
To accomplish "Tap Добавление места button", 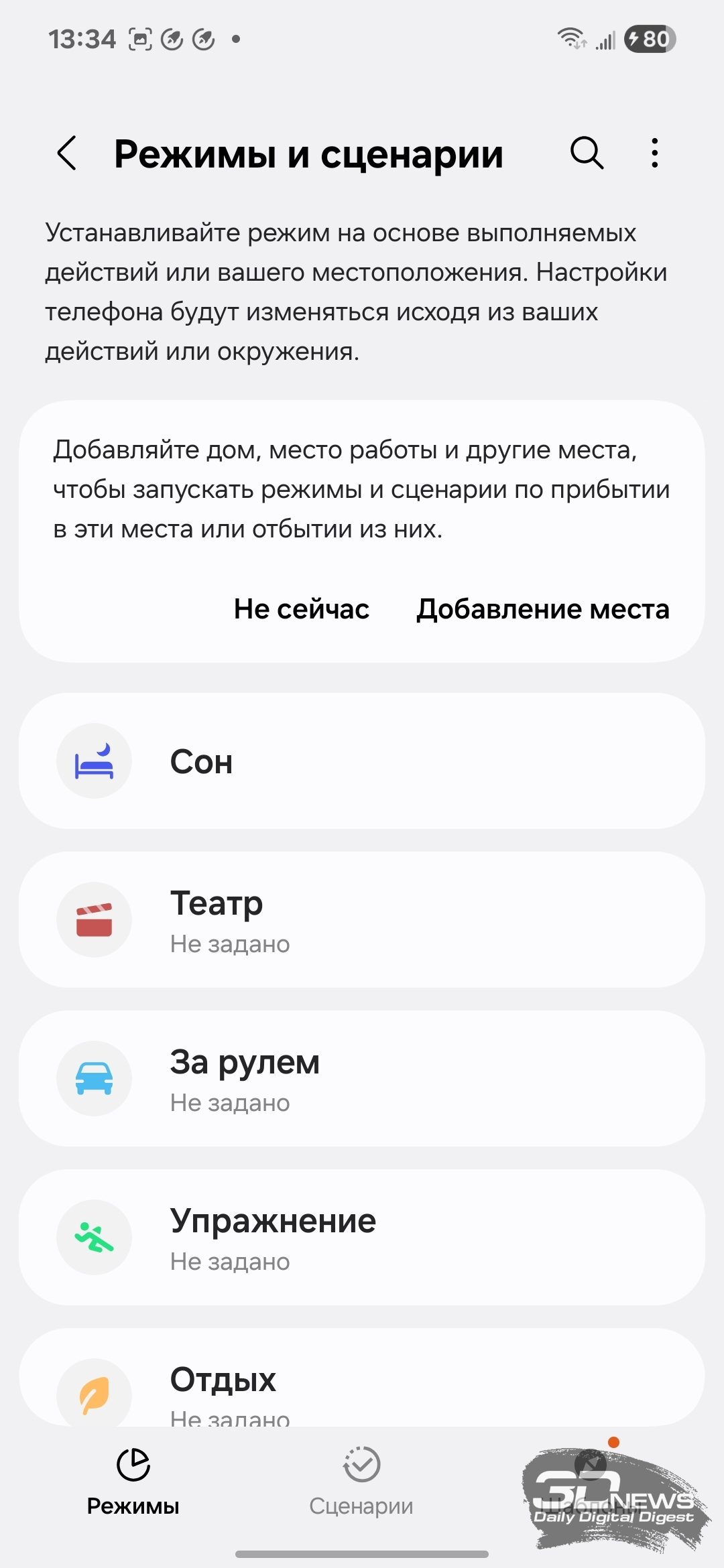I will (x=543, y=609).
